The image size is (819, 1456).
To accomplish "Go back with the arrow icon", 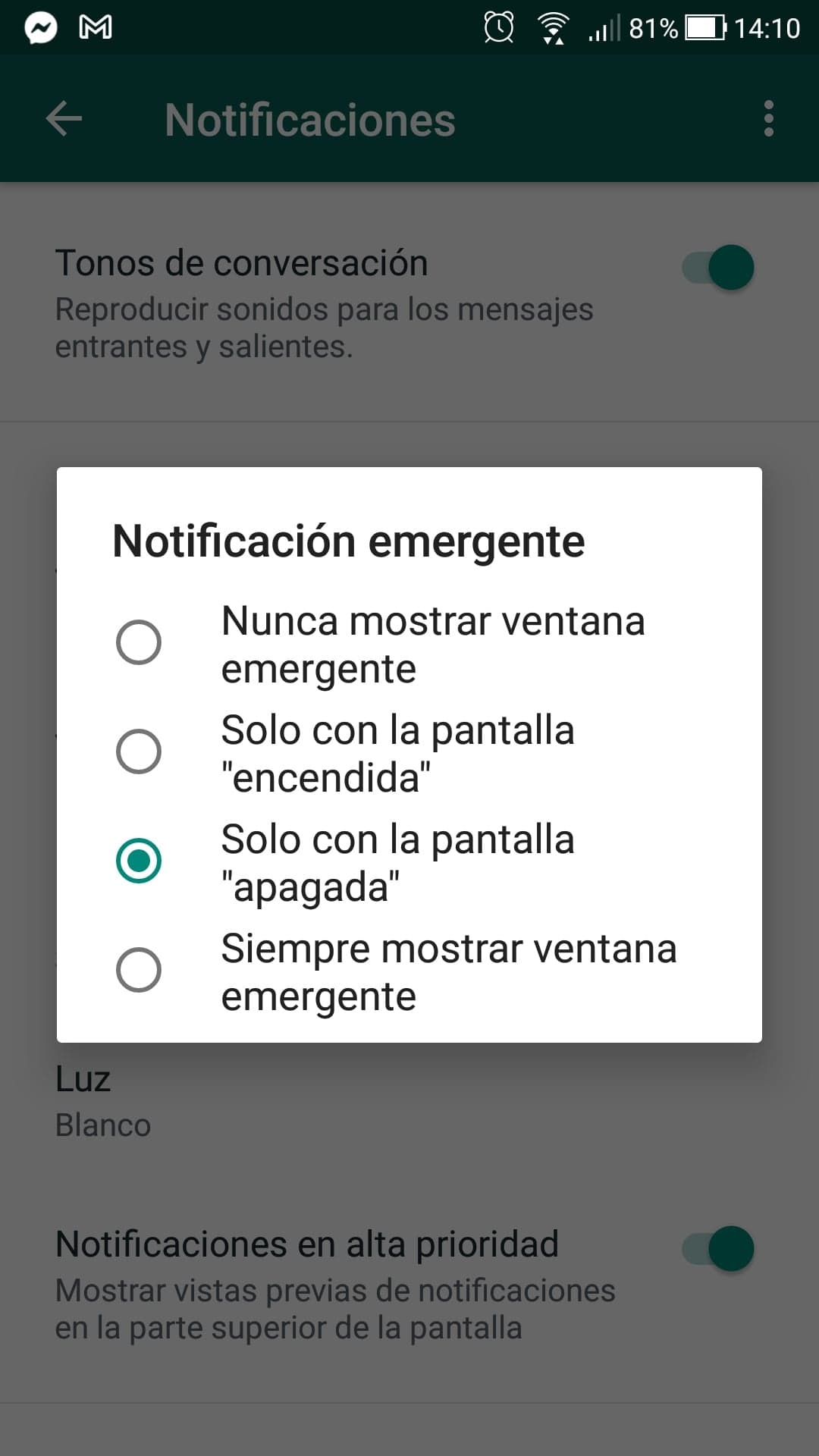I will click(64, 119).
